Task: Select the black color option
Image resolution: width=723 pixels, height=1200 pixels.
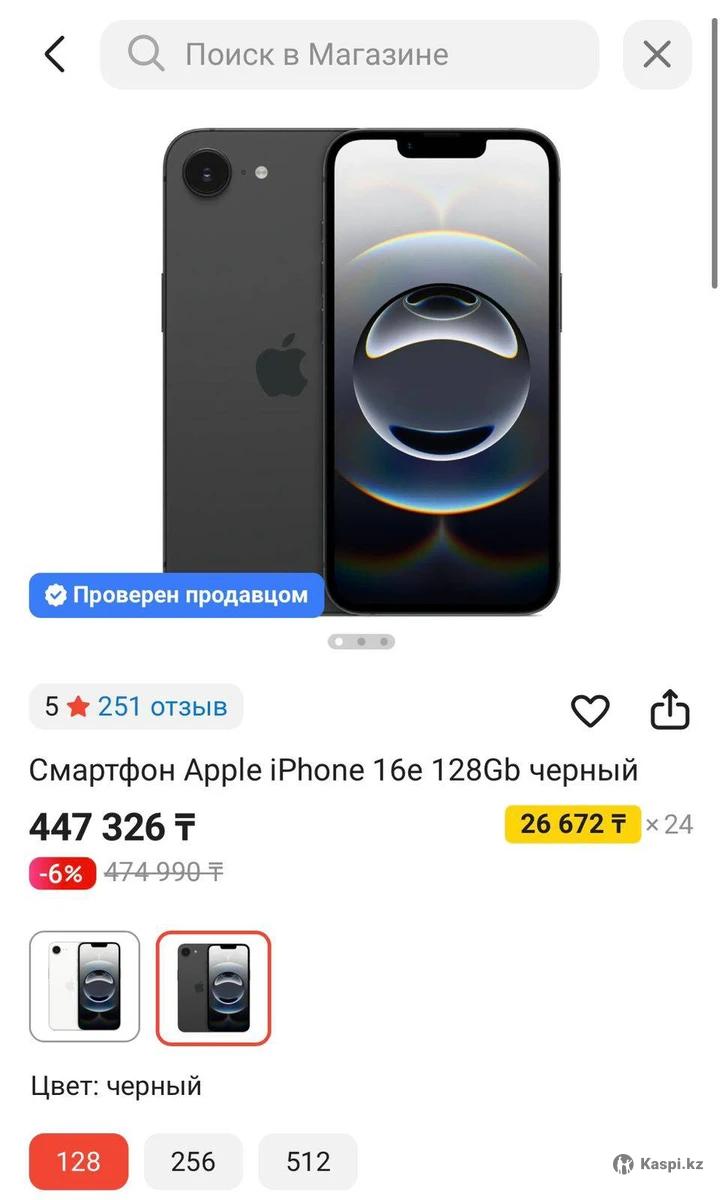Action: pyautogui.click(x=213, y=987)
